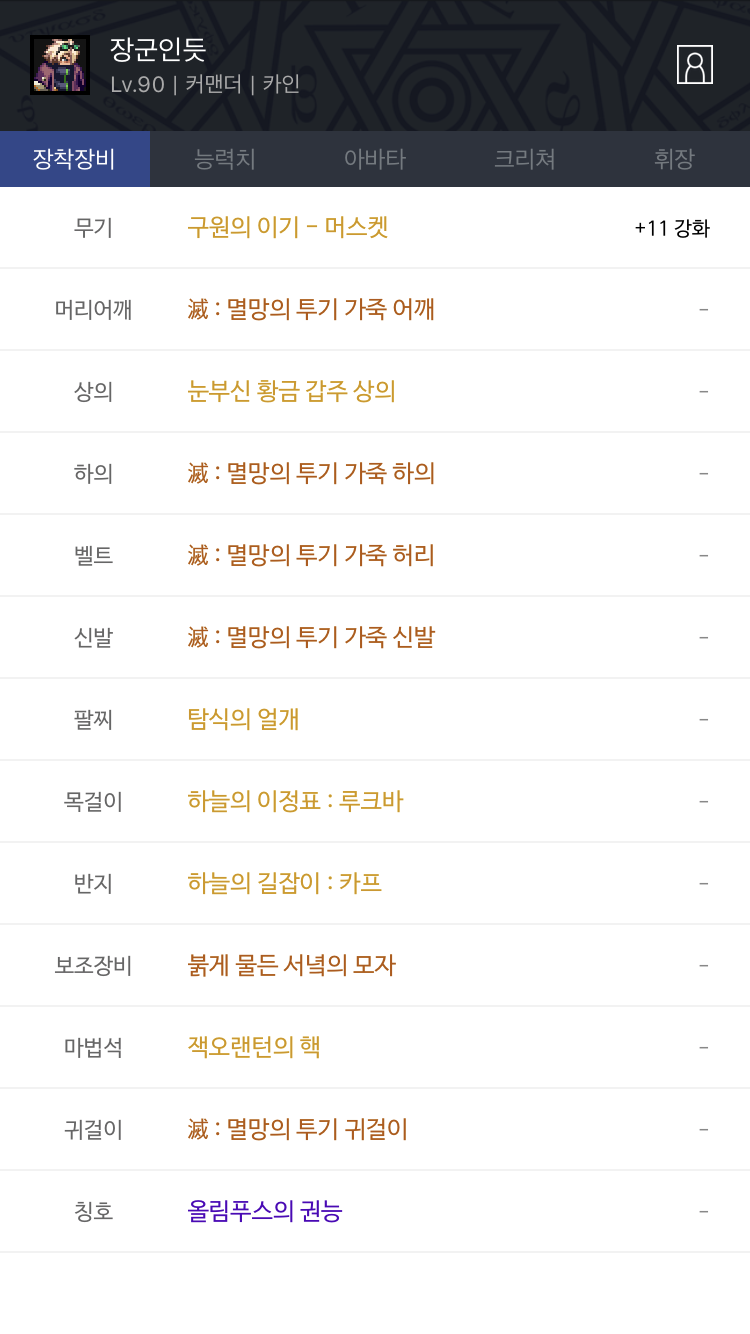Screen dimensions: 750x1334
Task: Open ring 하늘의 길잡이 : 카프
Action: coord(285,883)
